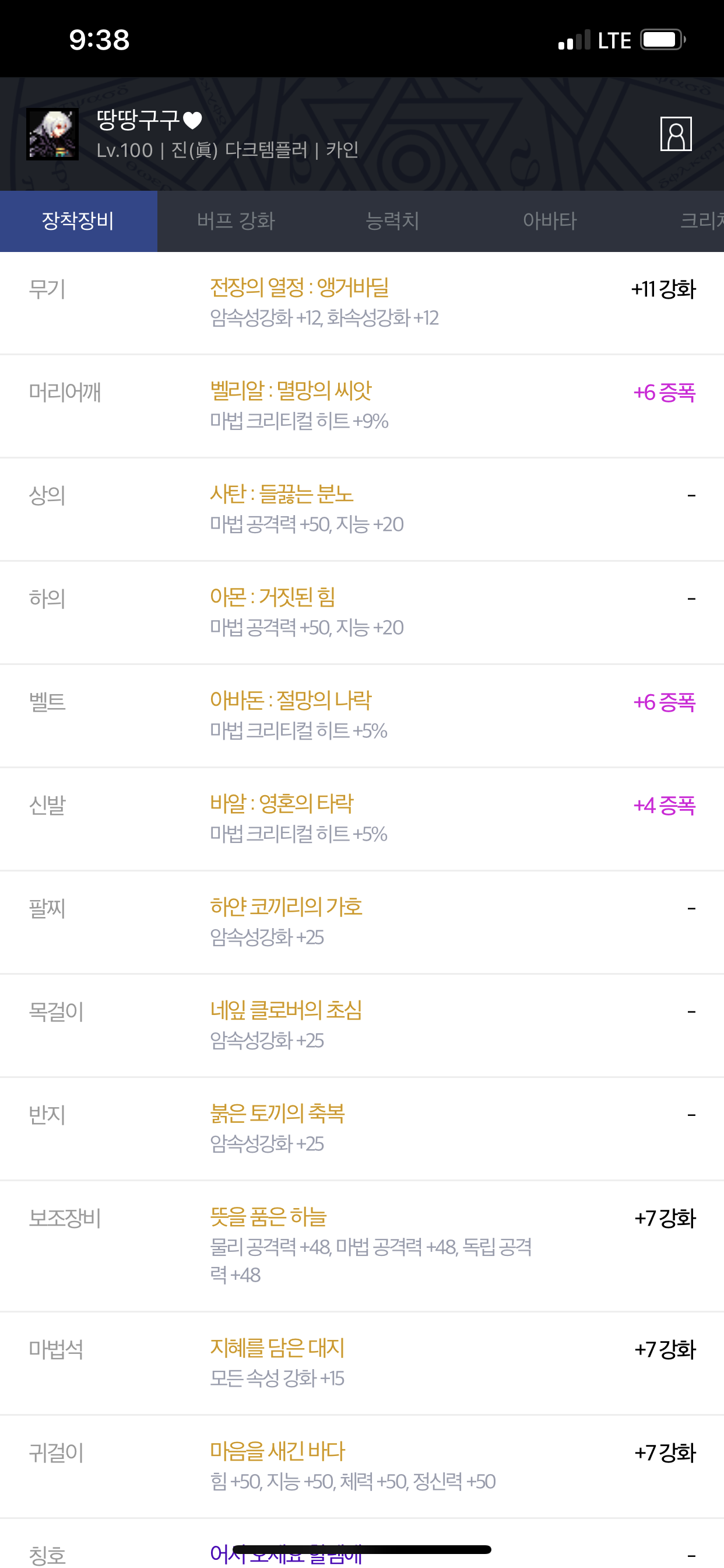Tap the character avatar thumbnail
This screenshot has height=1568, width=724.
pyautogui.click(x=52, y=134)
